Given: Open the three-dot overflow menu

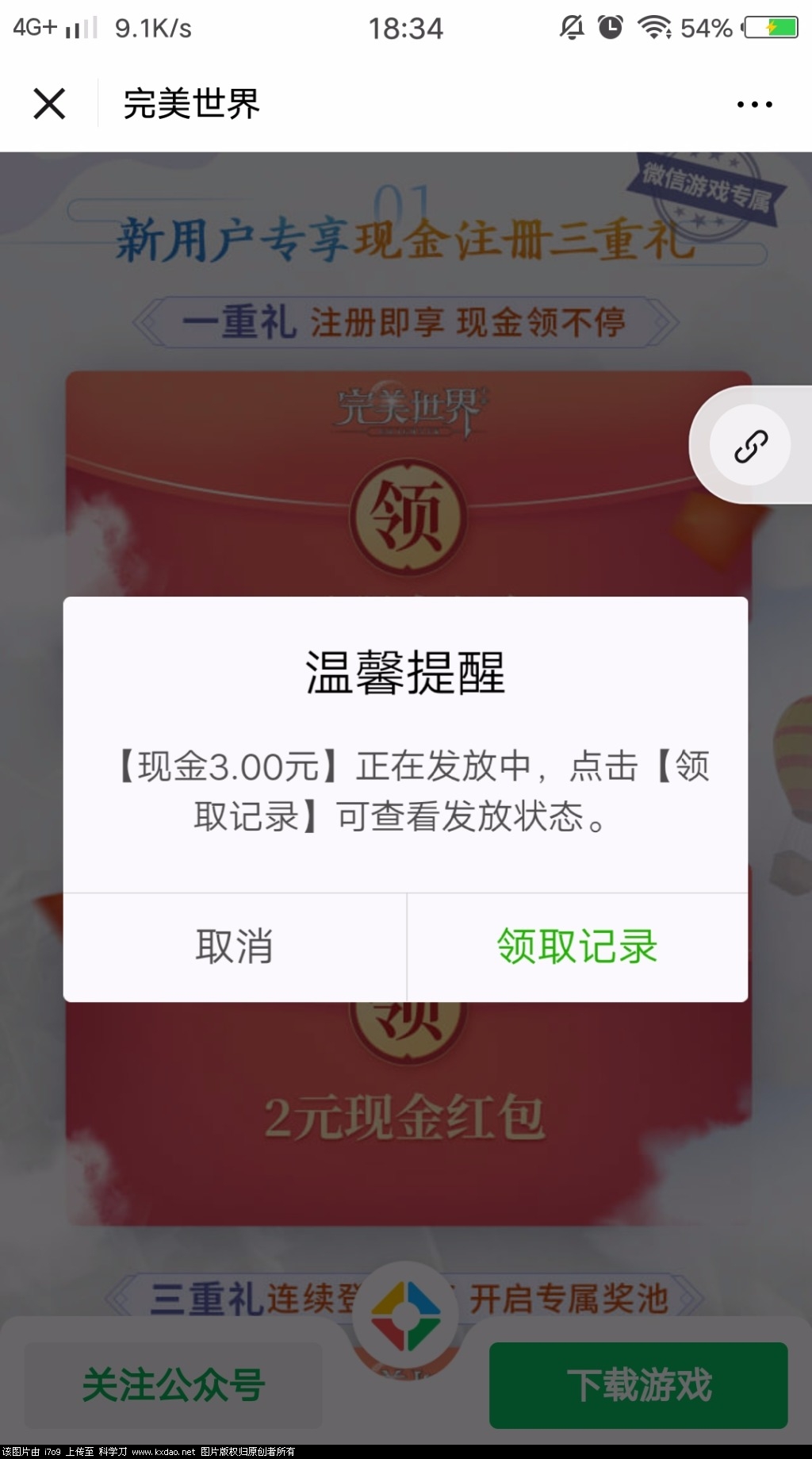Looking at the screenshot, I should (754, 104).
